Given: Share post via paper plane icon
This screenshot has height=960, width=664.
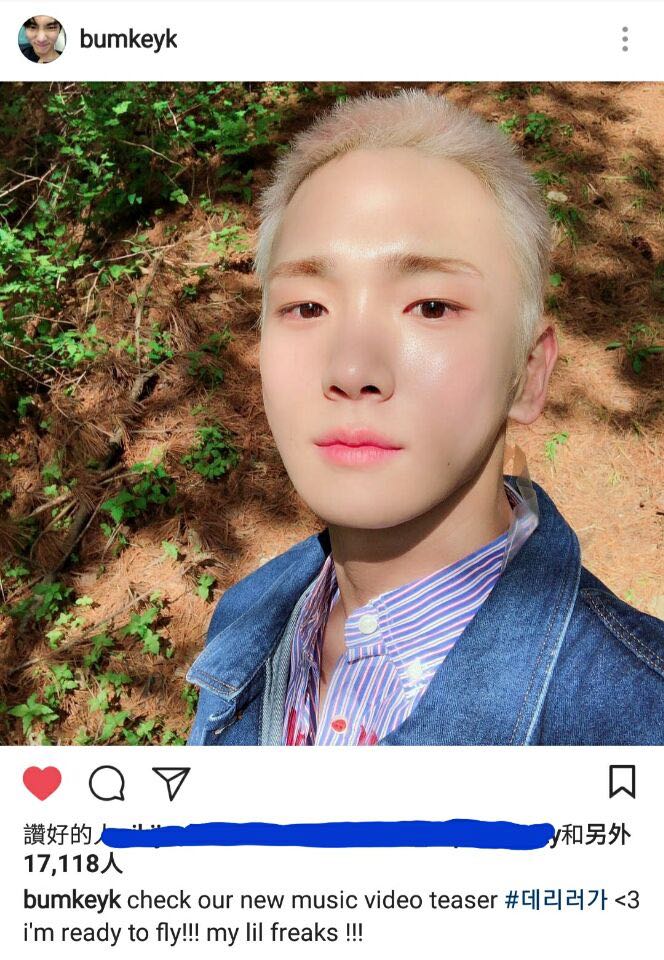Looking at the screenshot, I should 171,782.
